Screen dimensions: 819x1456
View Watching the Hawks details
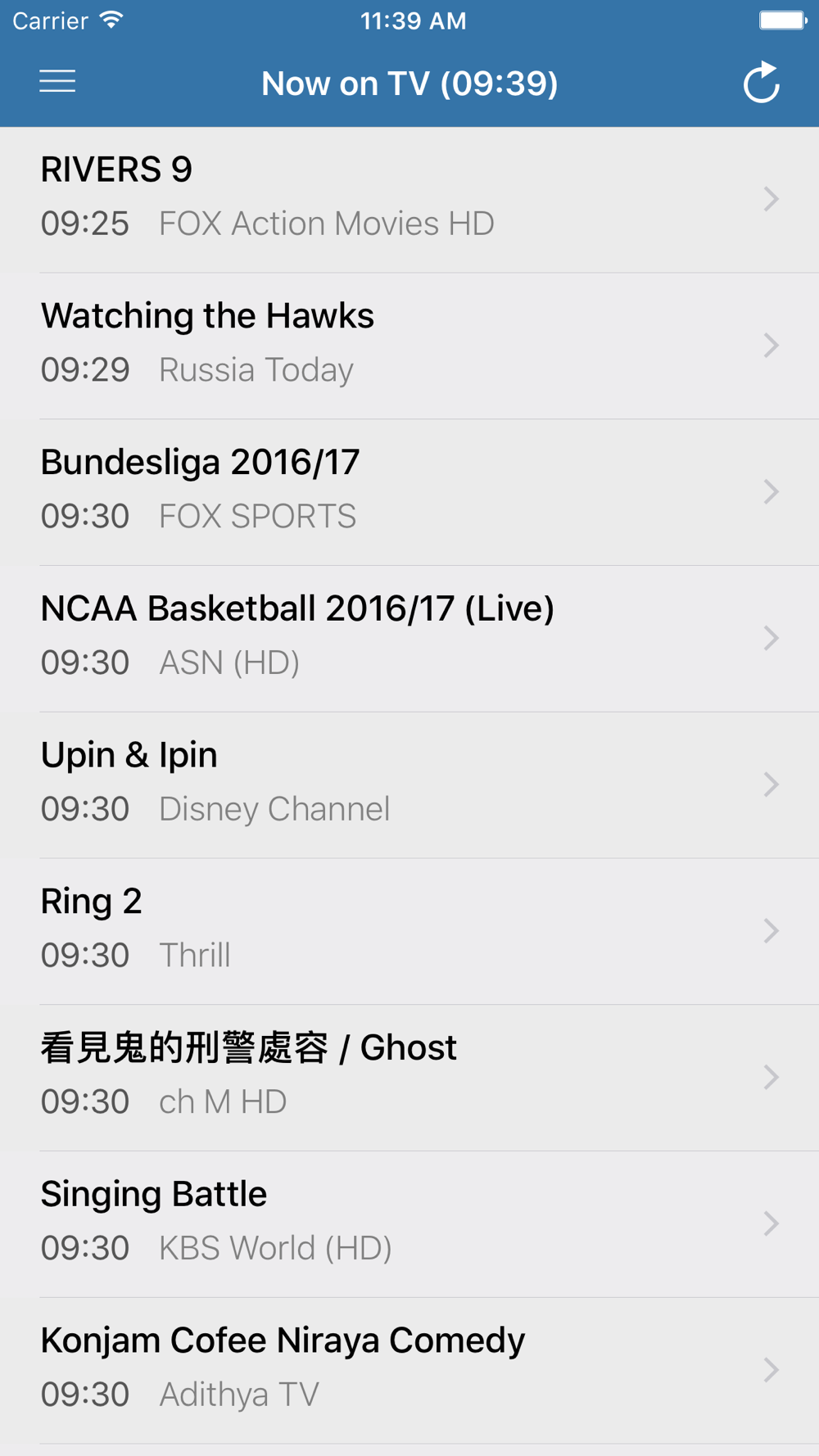pyautogui.click(x=409, y=346)
